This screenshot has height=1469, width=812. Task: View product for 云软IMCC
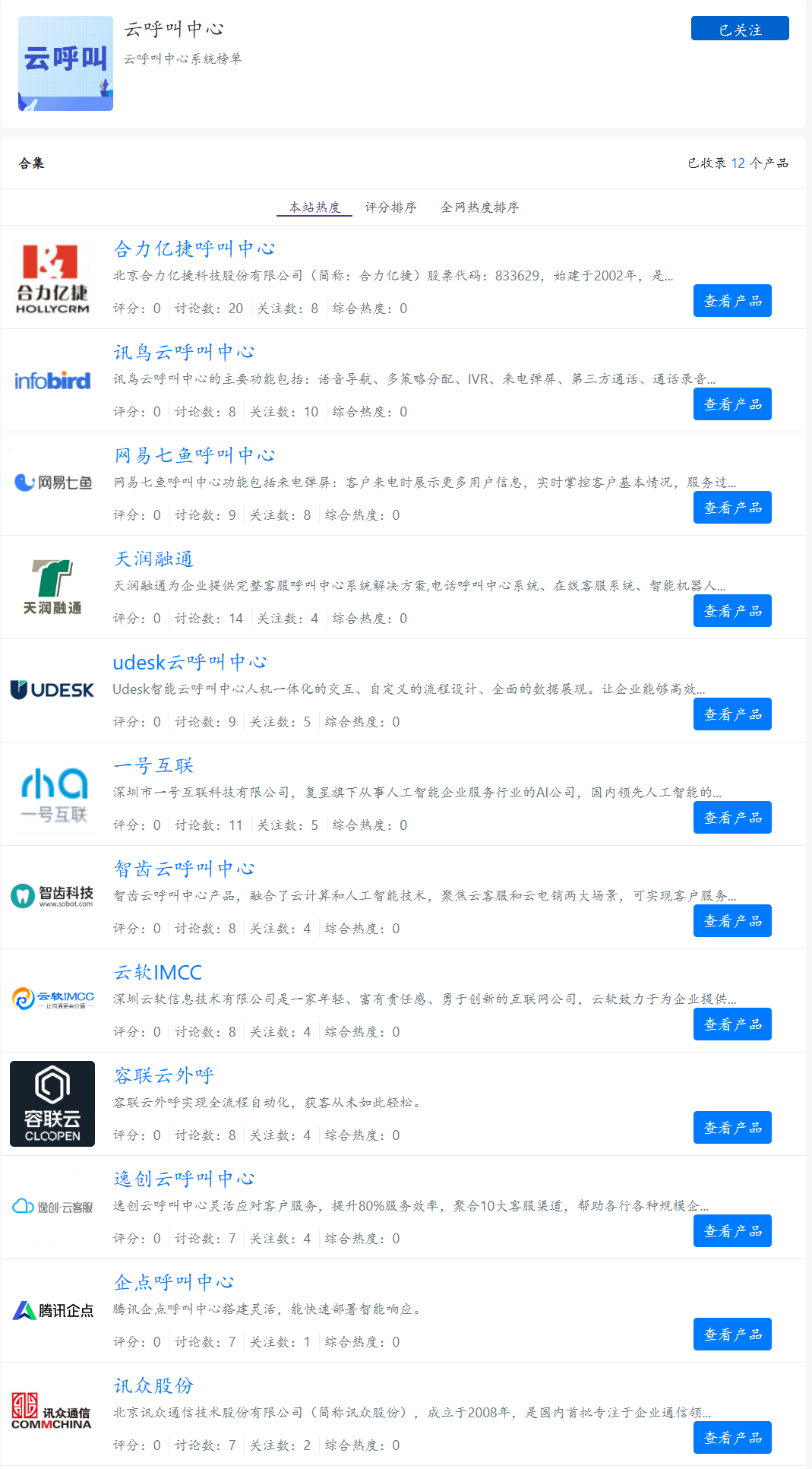point(732,1024)
